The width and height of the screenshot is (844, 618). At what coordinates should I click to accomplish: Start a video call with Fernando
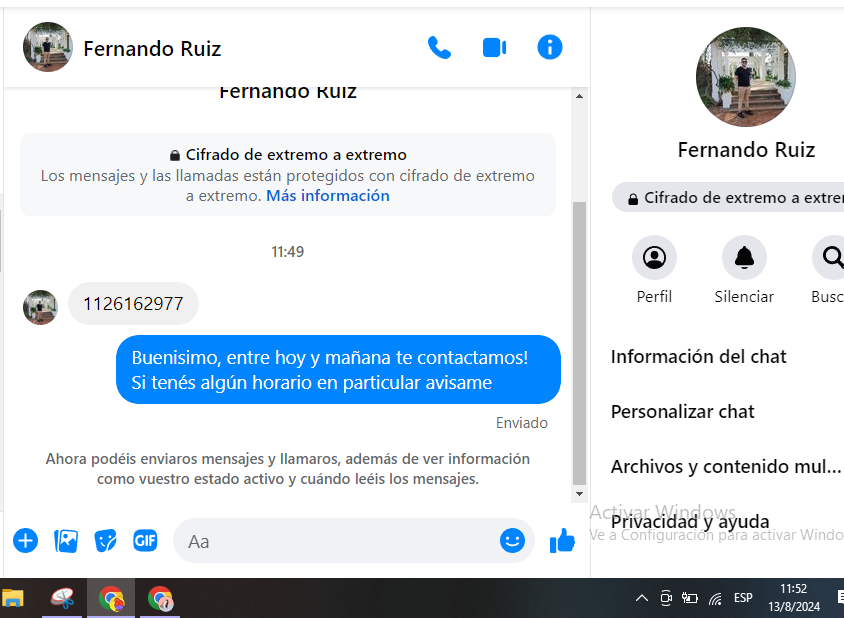(494, 47)
